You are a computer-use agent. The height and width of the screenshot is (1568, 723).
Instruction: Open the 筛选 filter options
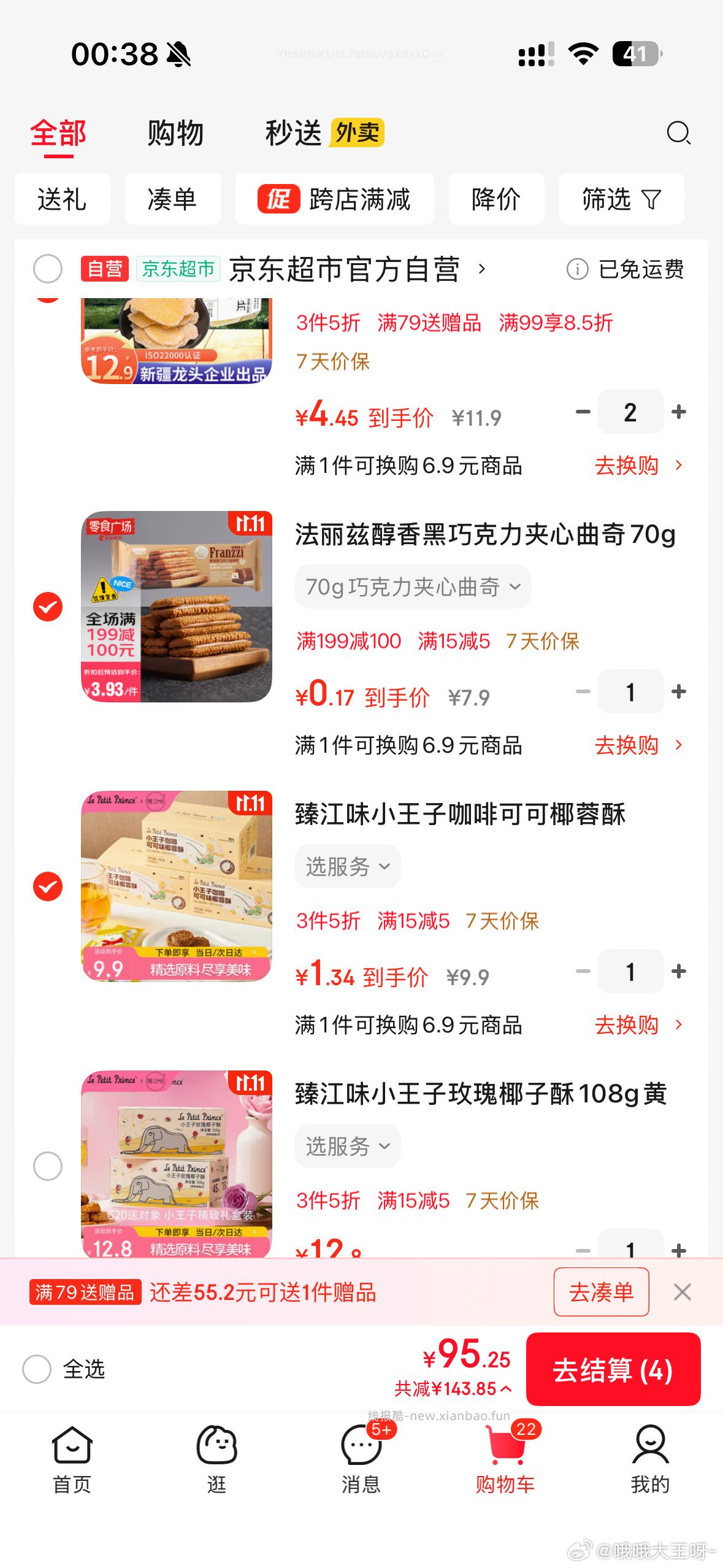click(621, 199)
